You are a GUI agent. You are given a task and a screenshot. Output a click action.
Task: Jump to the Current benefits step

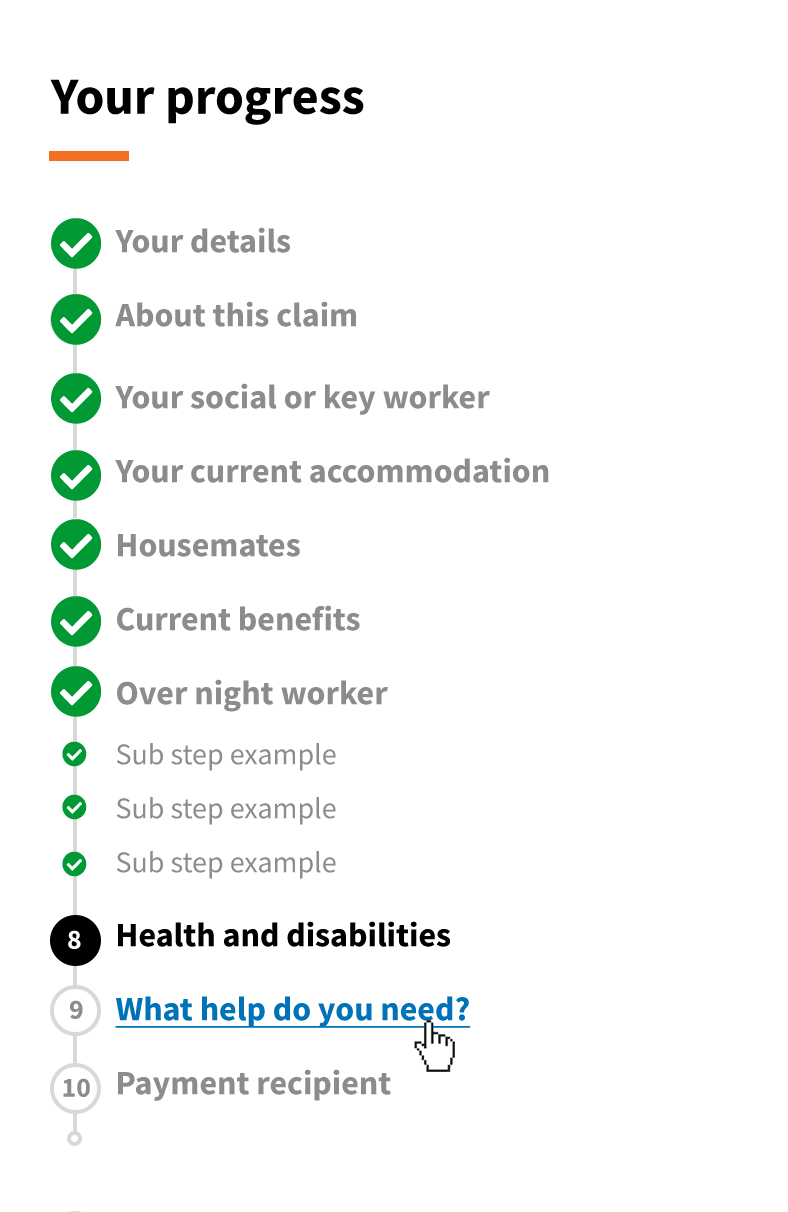click(238, 620)
